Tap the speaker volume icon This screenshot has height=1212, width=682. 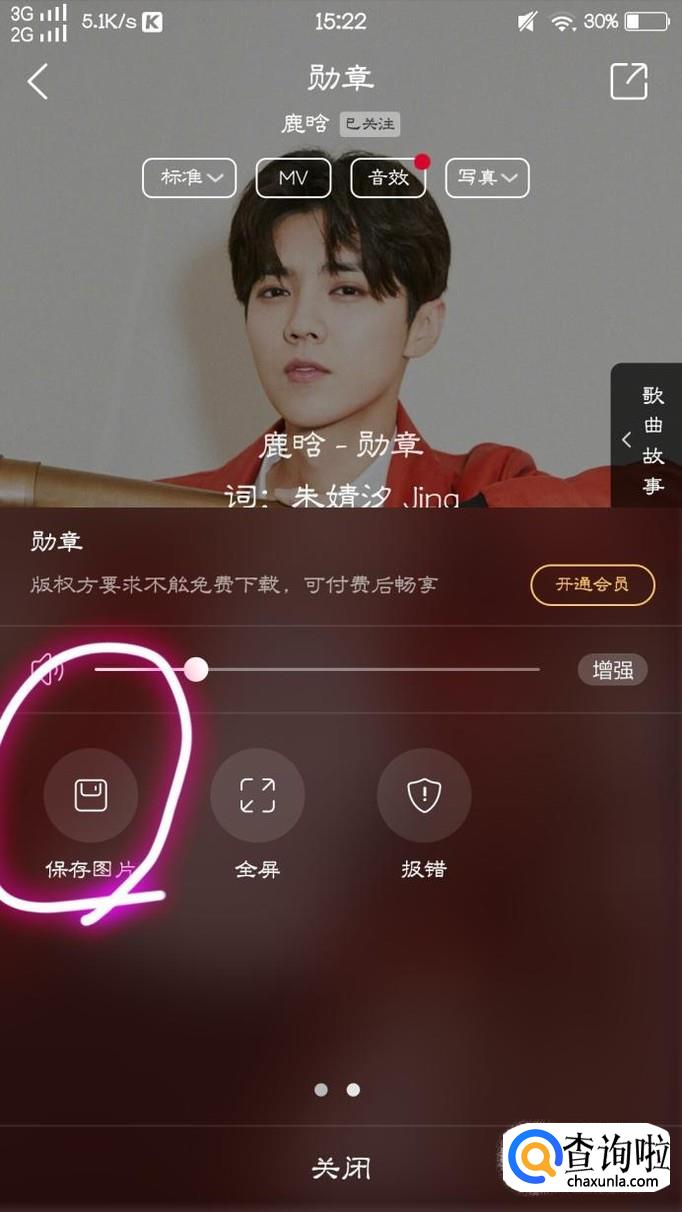coord(48,669)
